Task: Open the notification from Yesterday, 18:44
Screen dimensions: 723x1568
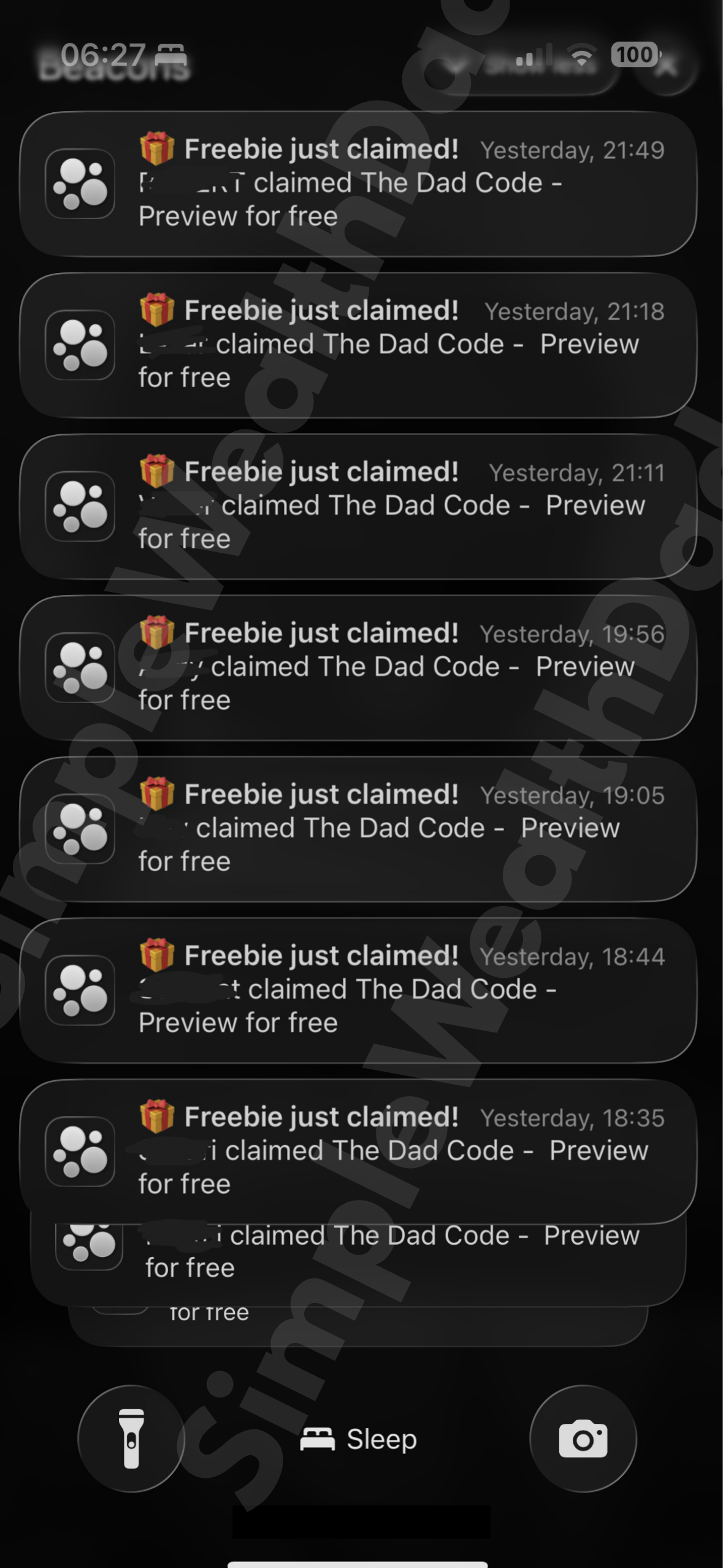Action: [x=358, y=990]
